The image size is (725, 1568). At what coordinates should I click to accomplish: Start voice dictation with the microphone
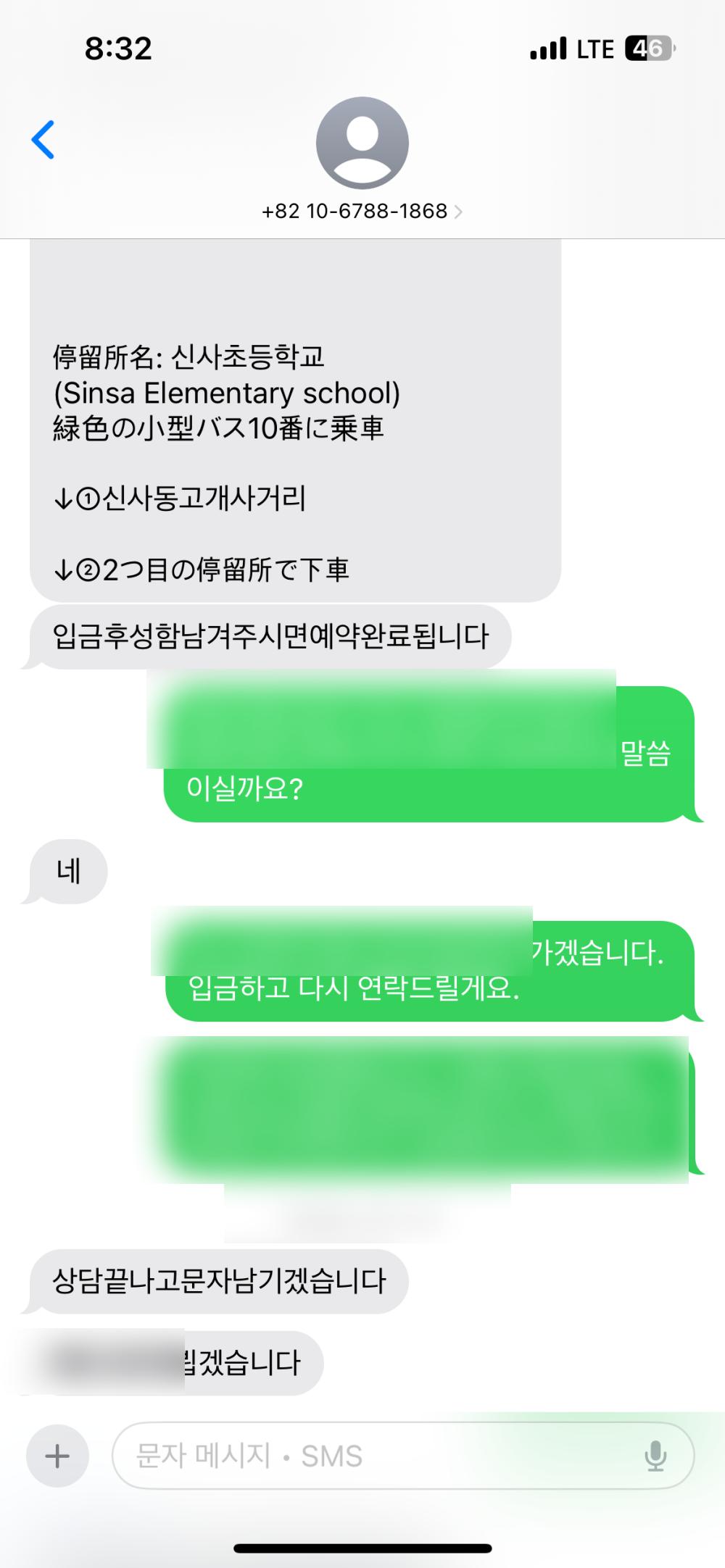pyautogui.click(x=655, y=1456)
